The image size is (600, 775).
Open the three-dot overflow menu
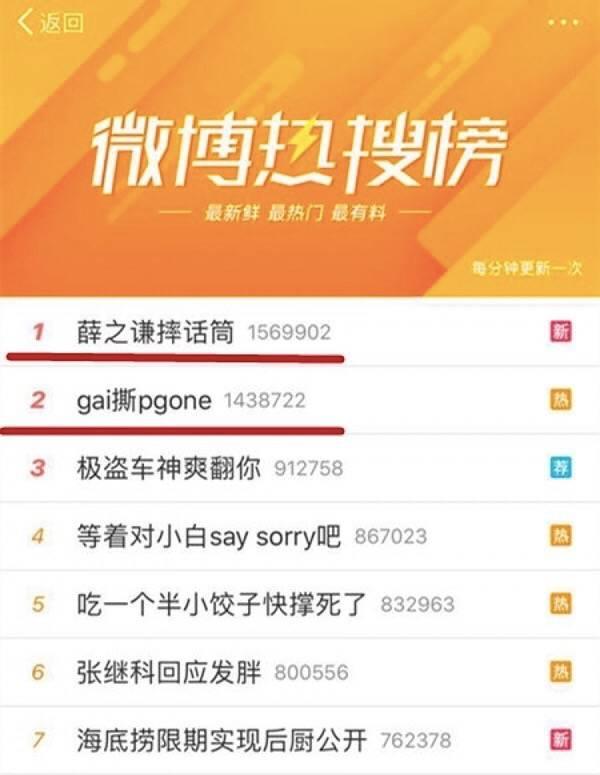point(563,22)
